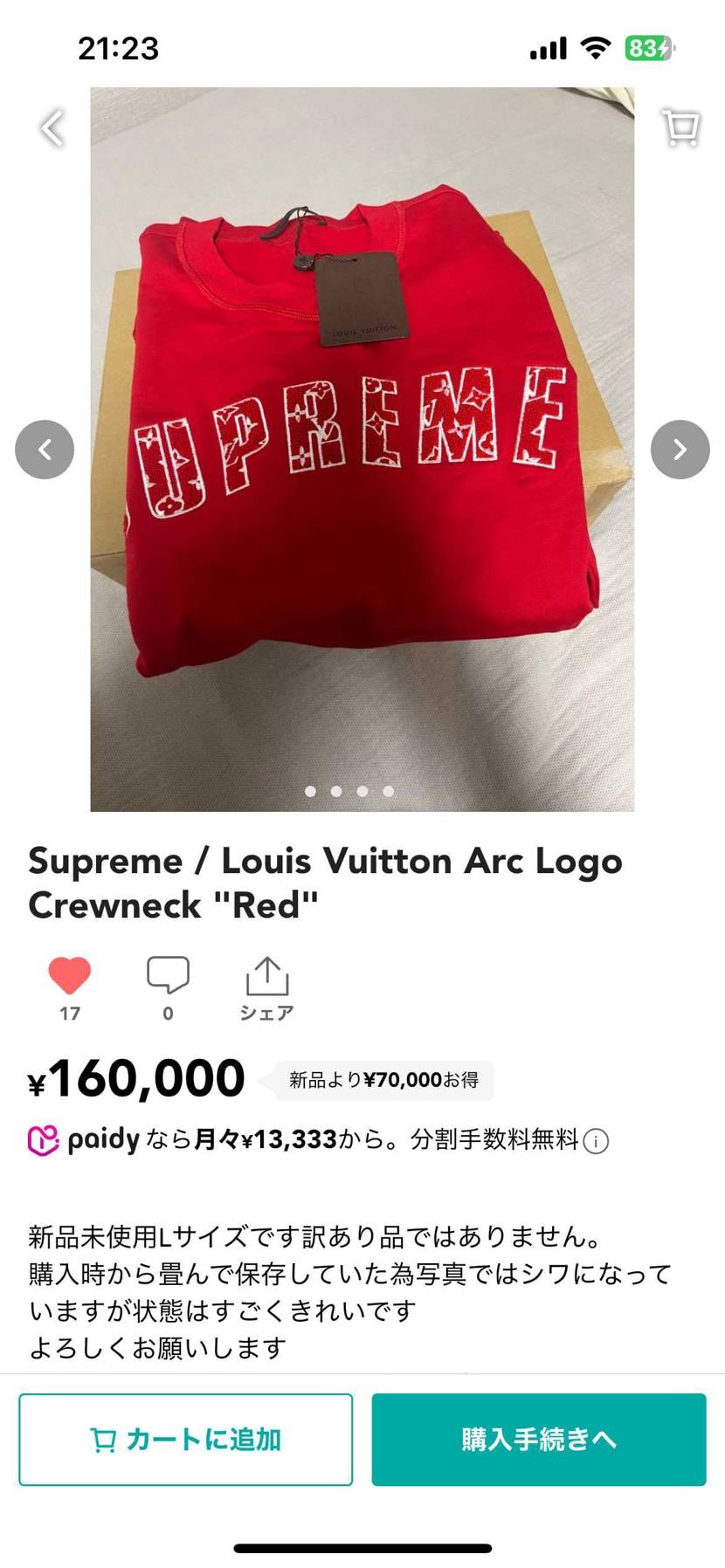Screen dimensions: 725x1568
Task: Advance to next photo with right chevron
Action: 680,449
